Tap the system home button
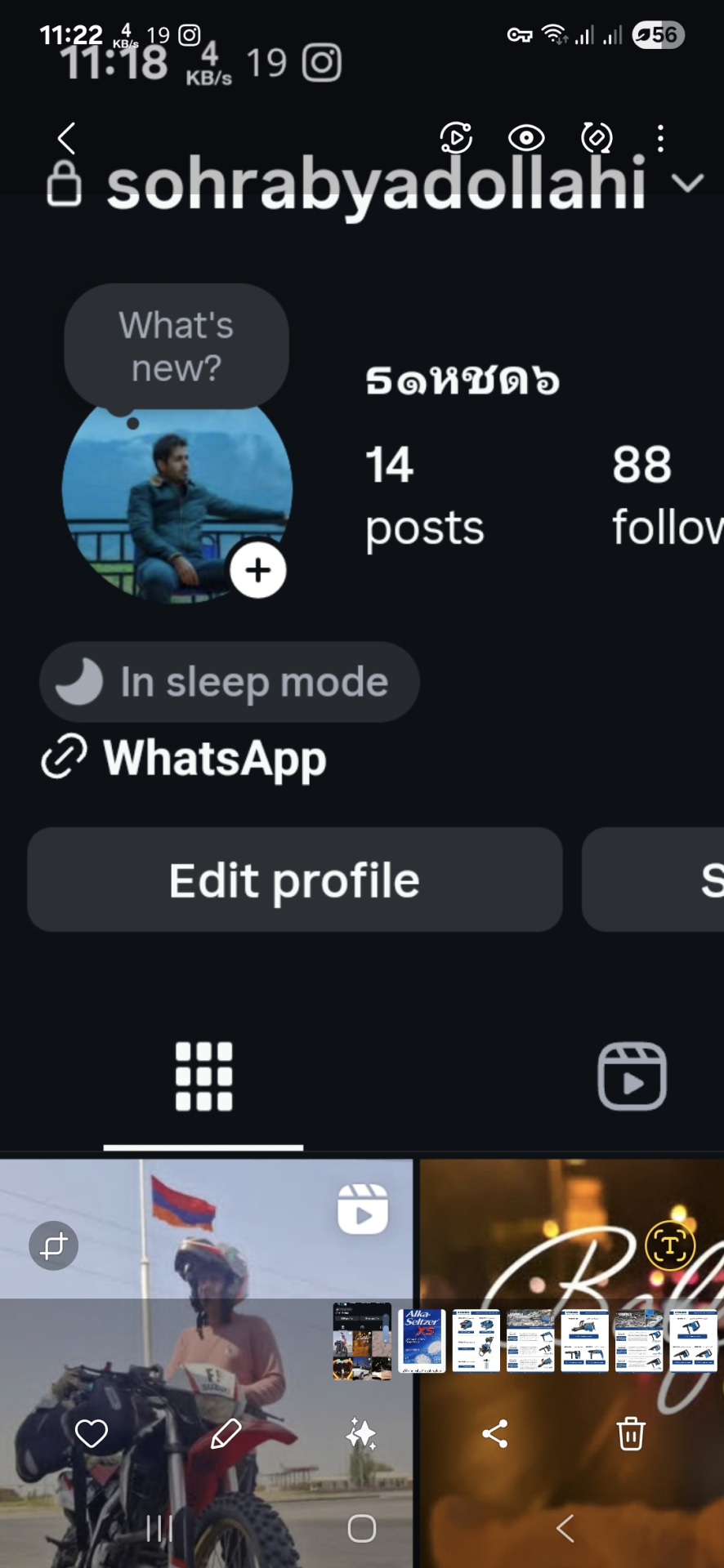This screenshot has height=1568, width=724. coord(361,1528)
